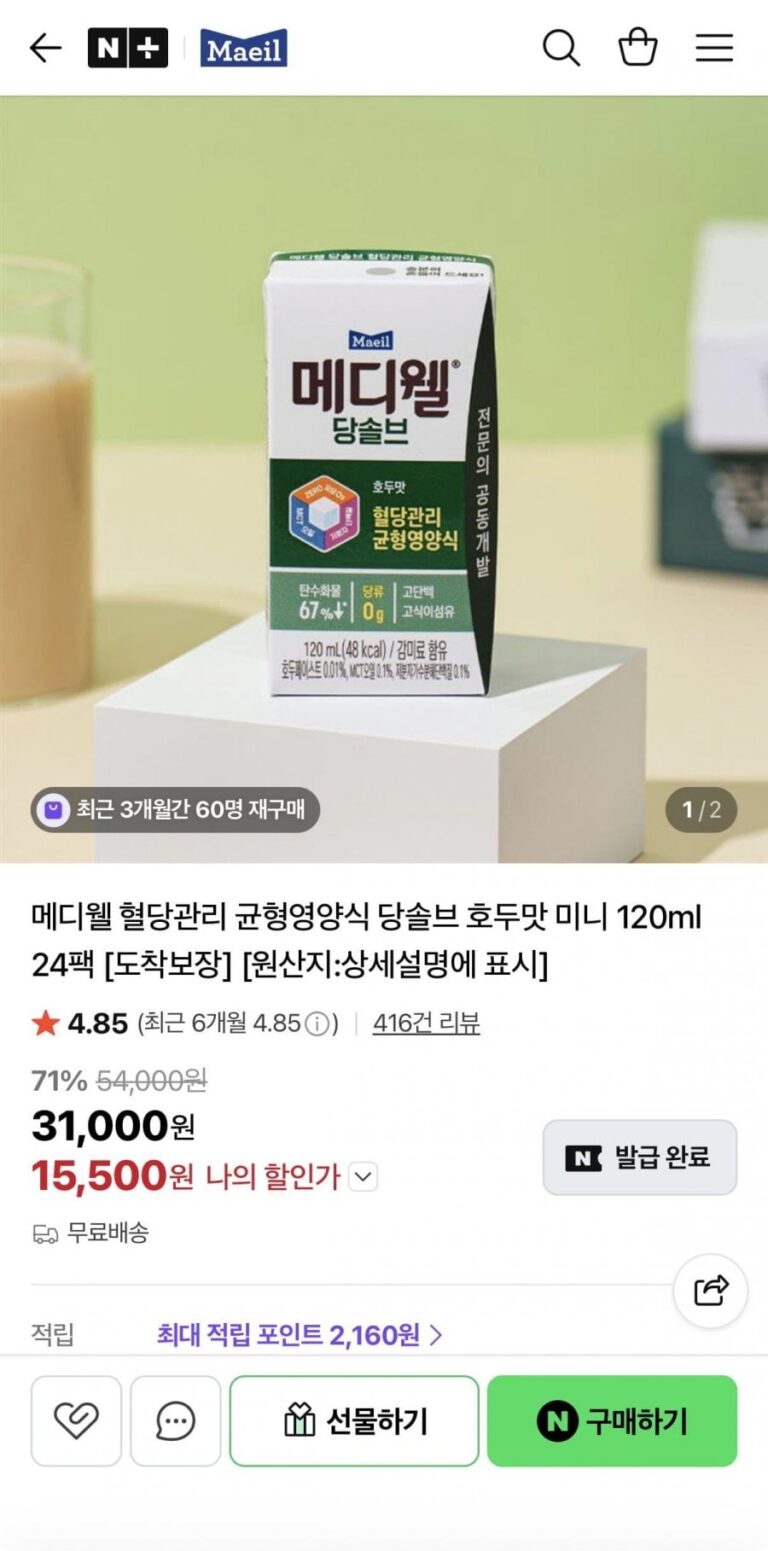Tap the 발급 완료 coupon button

click(x=640, y=1157)
